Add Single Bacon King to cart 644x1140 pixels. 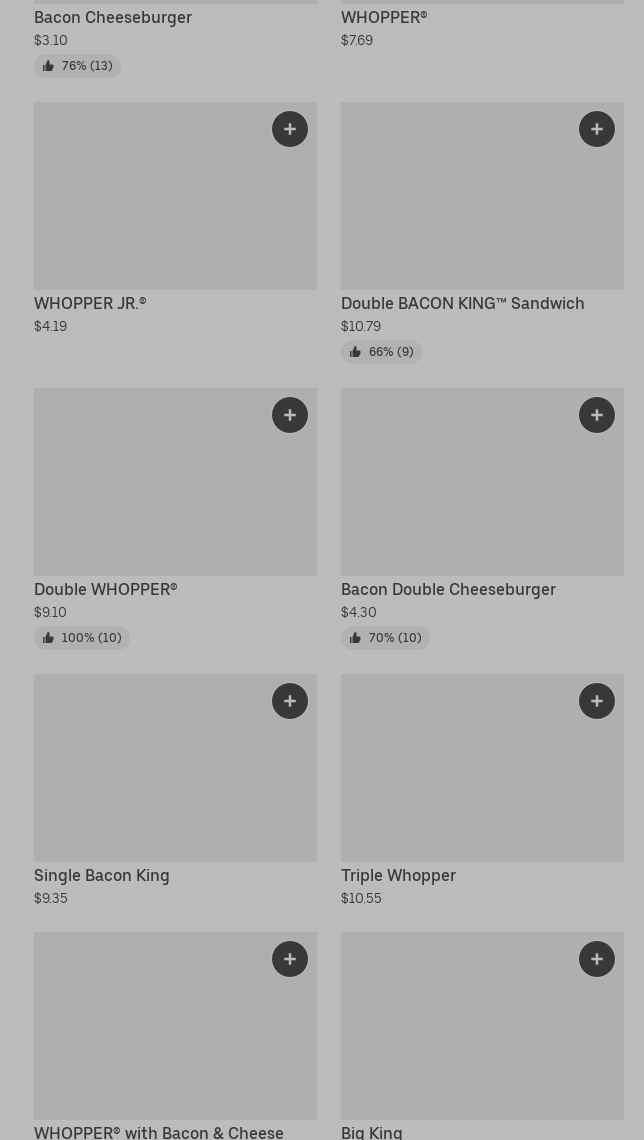click(290, 701)
